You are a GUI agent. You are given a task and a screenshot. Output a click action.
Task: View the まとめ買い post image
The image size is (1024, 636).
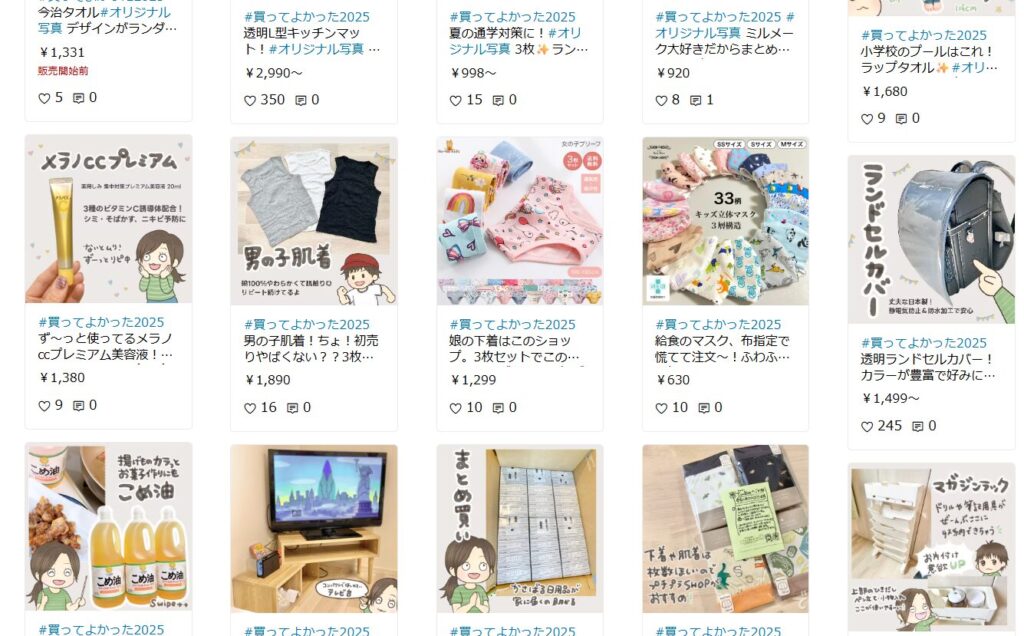pyautogui.click(x=520, y=528)
